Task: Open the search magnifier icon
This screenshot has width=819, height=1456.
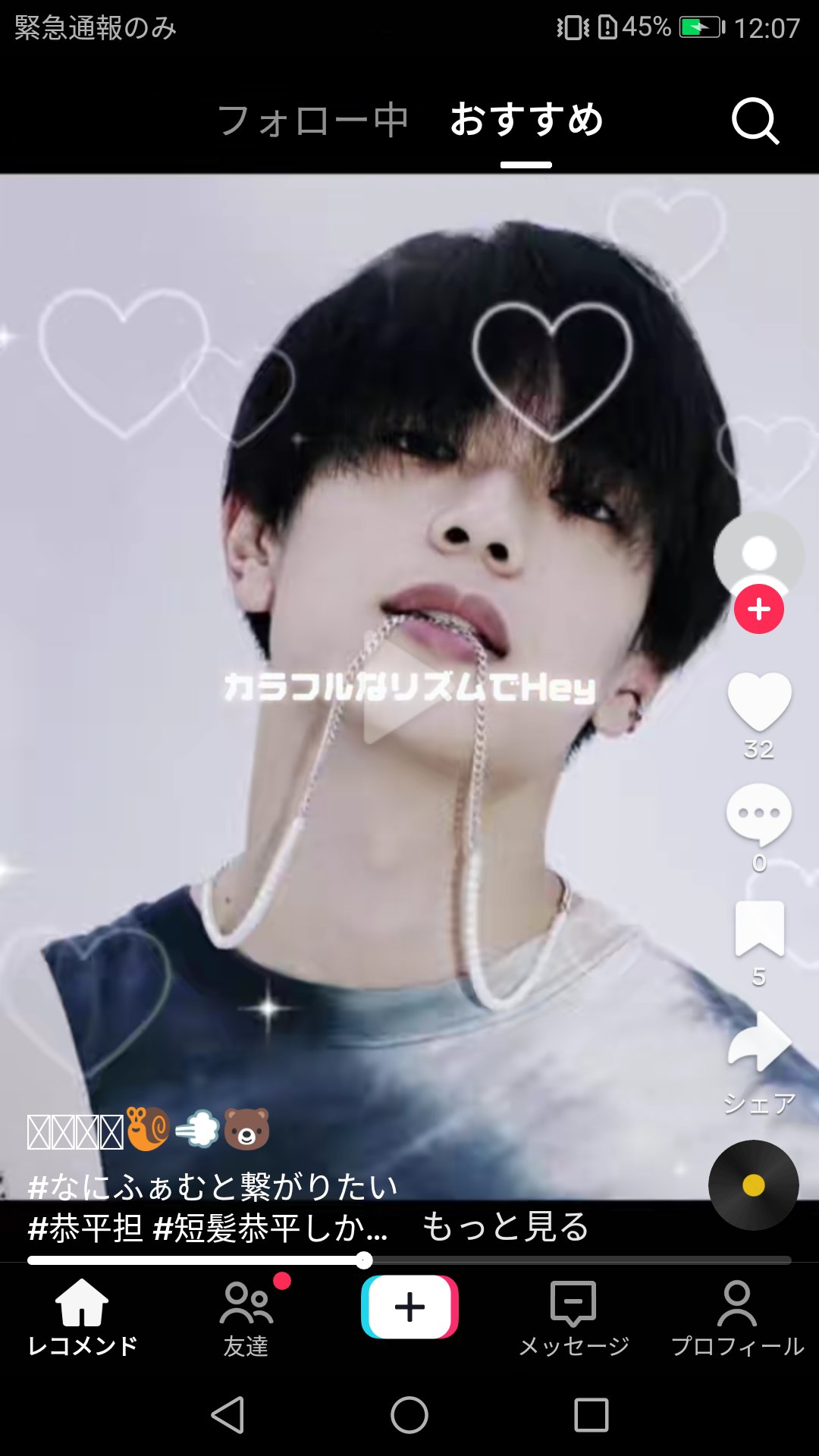Action: [755, 121]
